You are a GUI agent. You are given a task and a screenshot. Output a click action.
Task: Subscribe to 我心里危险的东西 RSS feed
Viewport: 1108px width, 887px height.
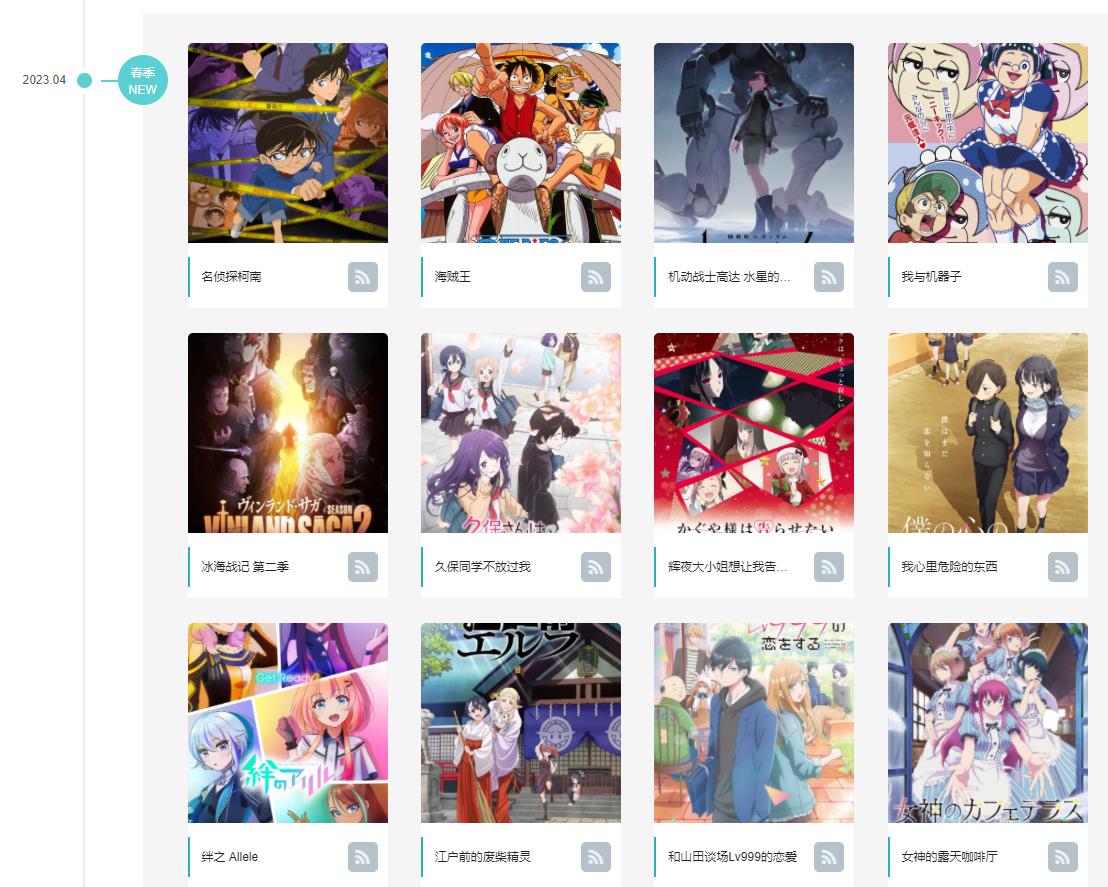click(1062, 567)
